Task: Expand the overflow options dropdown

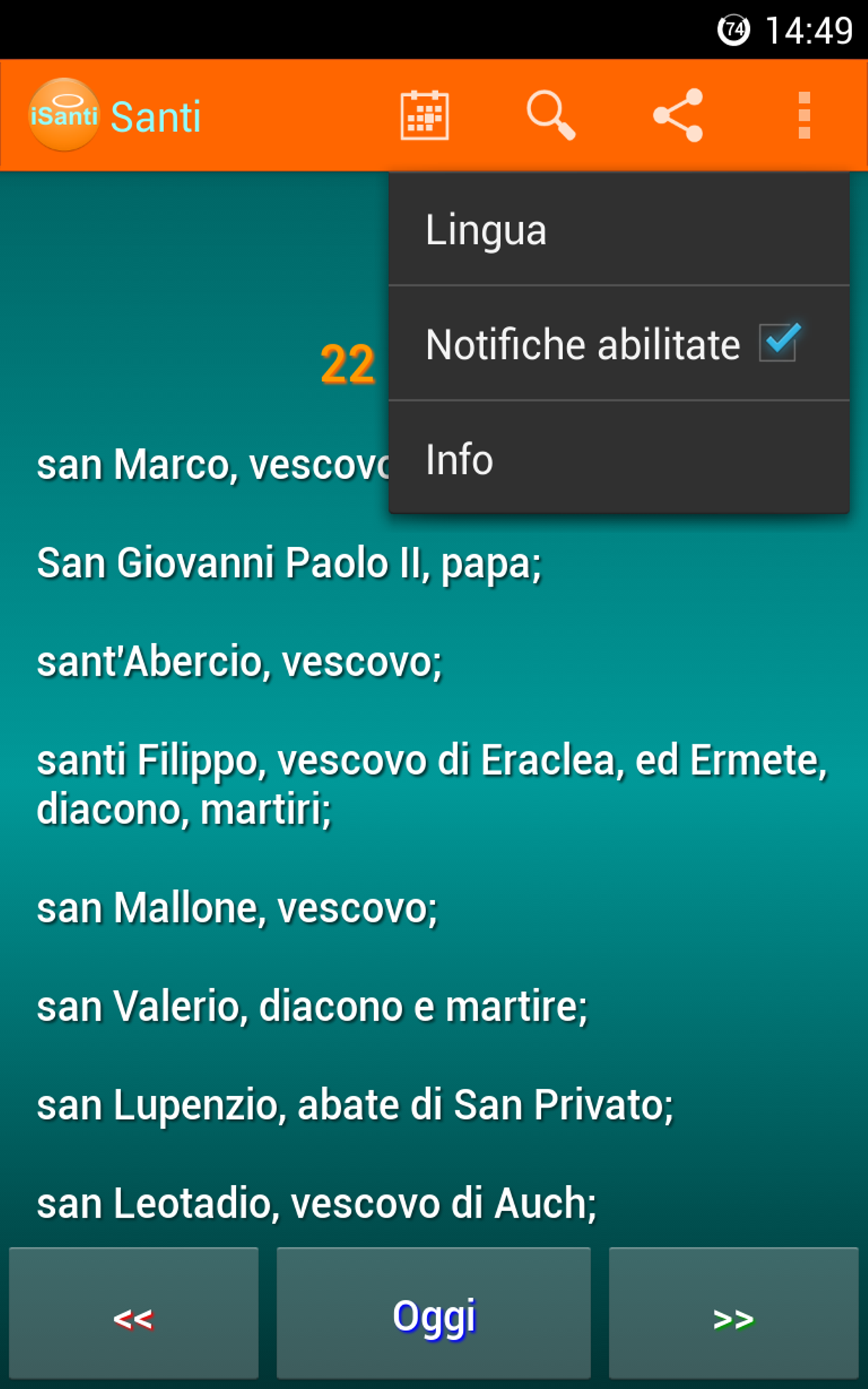Action: click(804, 114)
